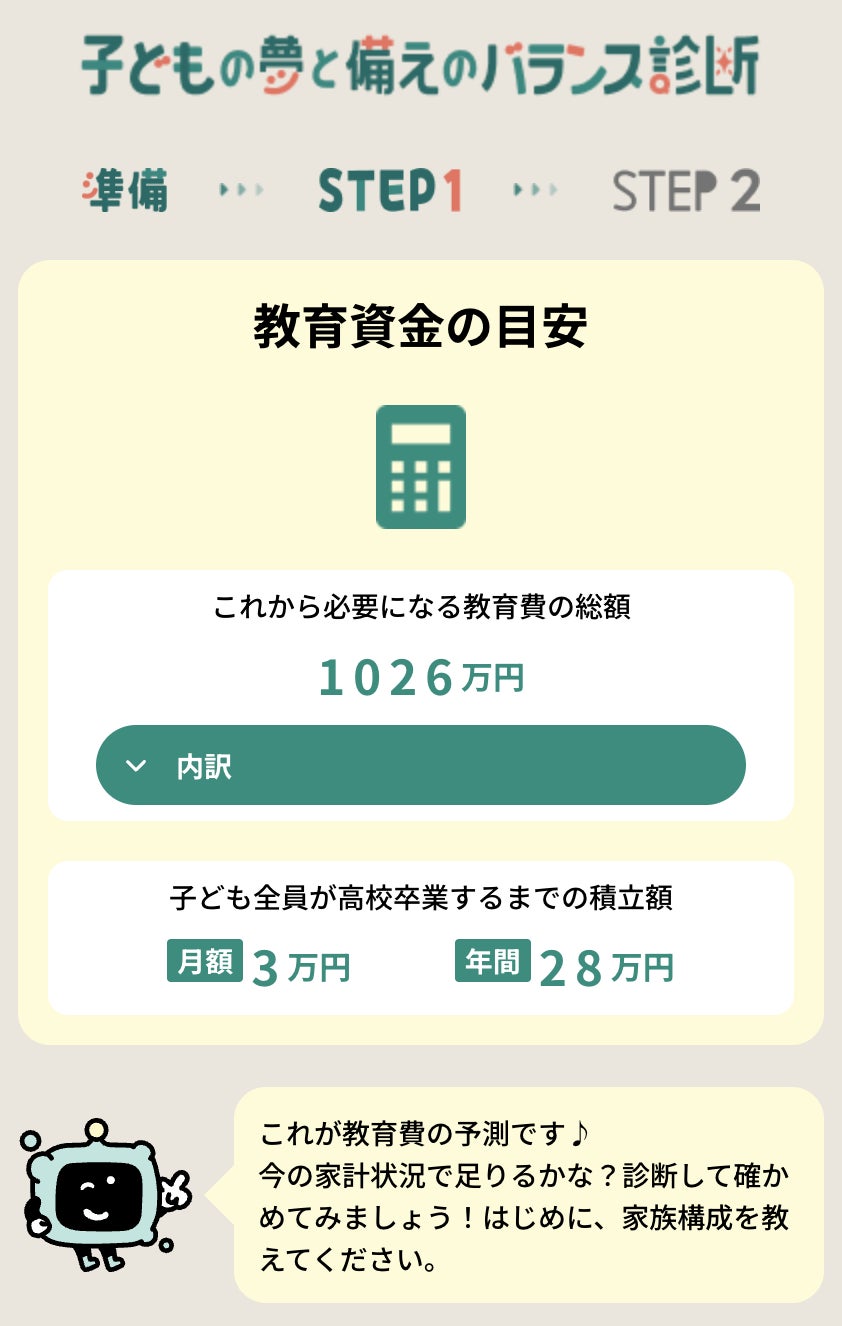Expand the 内訳 breakdown section
The height and width of the screenshot is (1326, 842).
pyautogui.click(x=420, y=766)
